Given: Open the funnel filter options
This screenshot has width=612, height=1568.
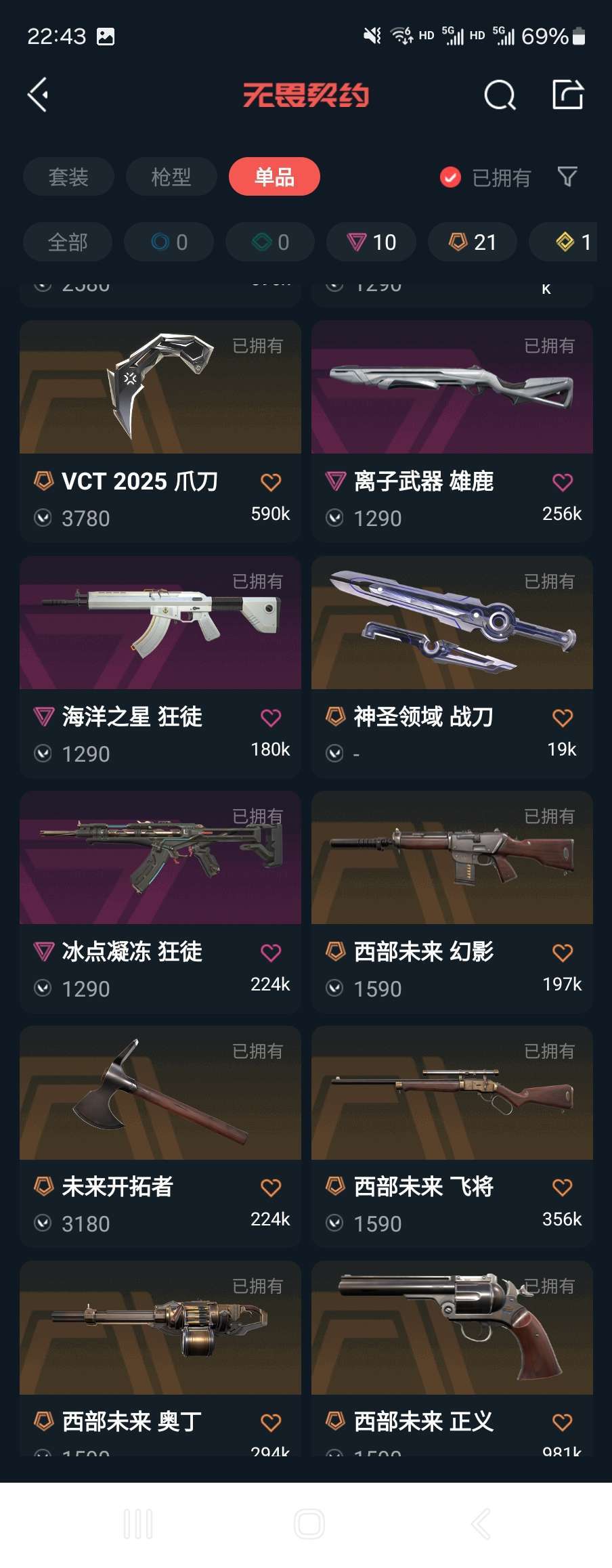Looking at the screenshot, I should [x=567, y=177].
